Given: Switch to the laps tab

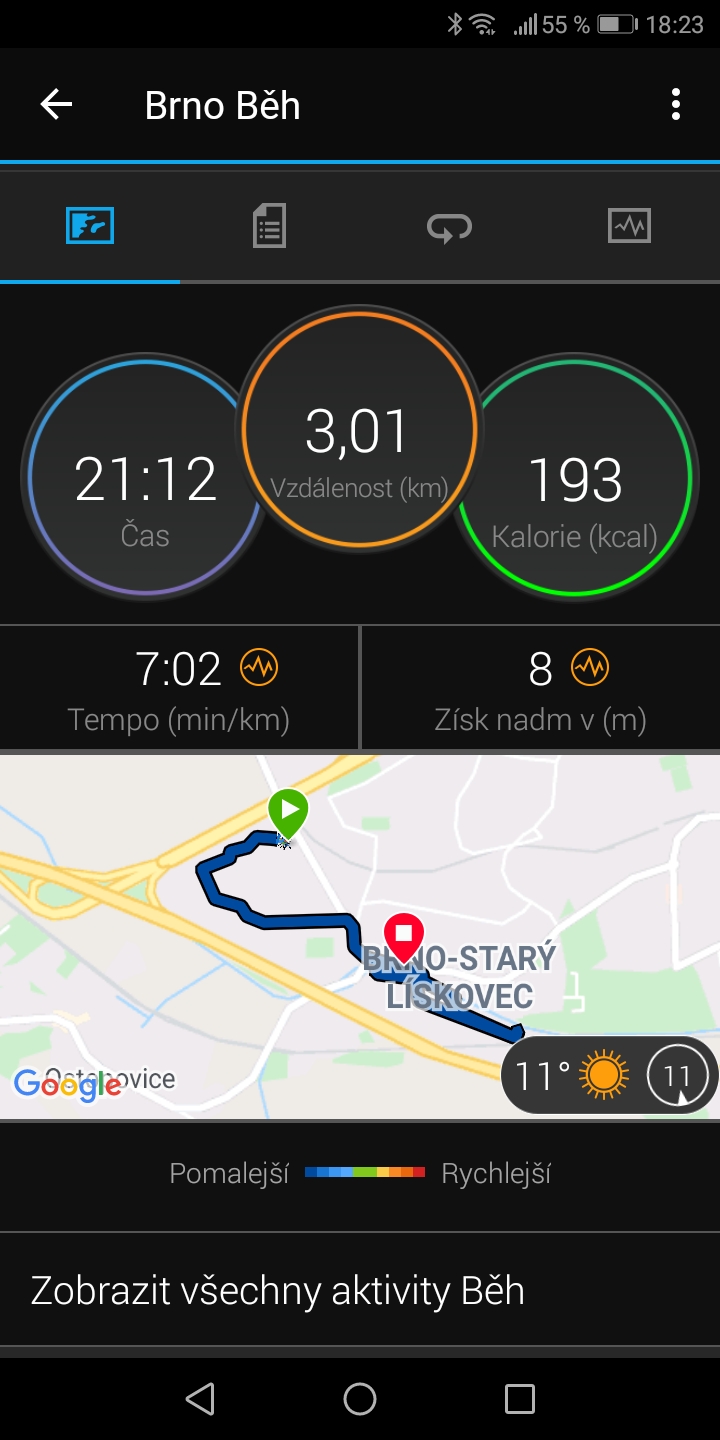Looking at the screenshot, I should click(449, 227).
